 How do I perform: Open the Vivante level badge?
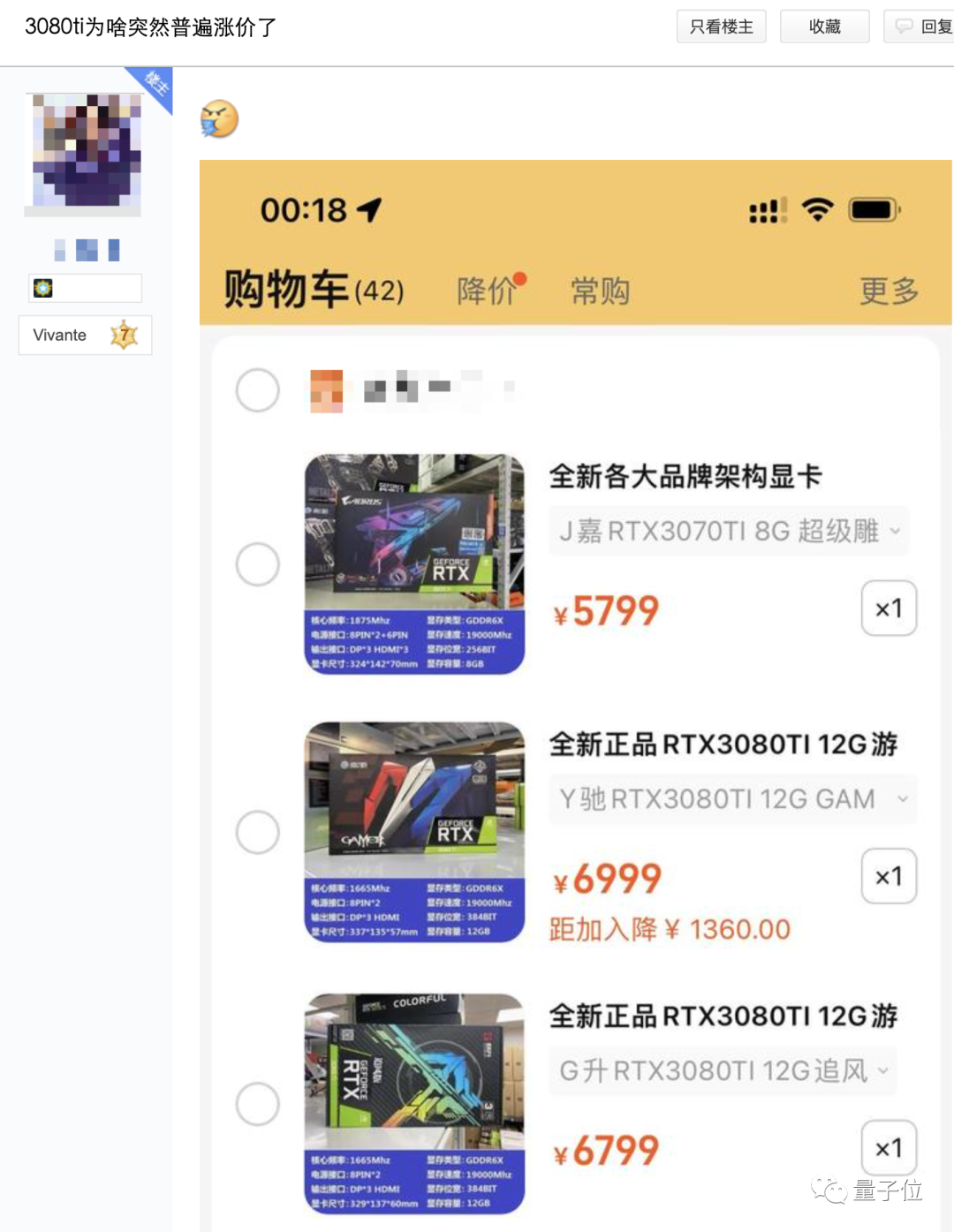[x=85, y=336]
